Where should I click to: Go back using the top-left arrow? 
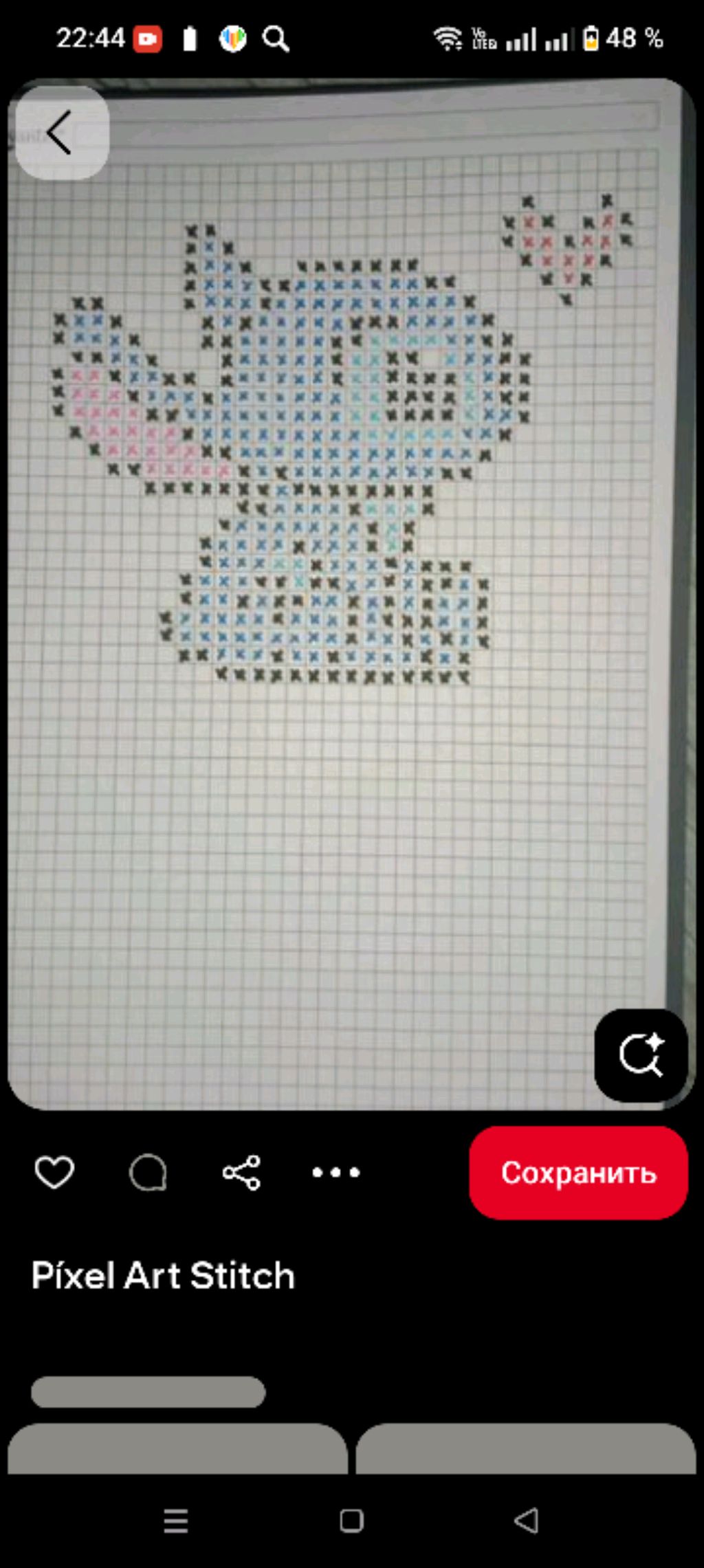coord(61,133)
